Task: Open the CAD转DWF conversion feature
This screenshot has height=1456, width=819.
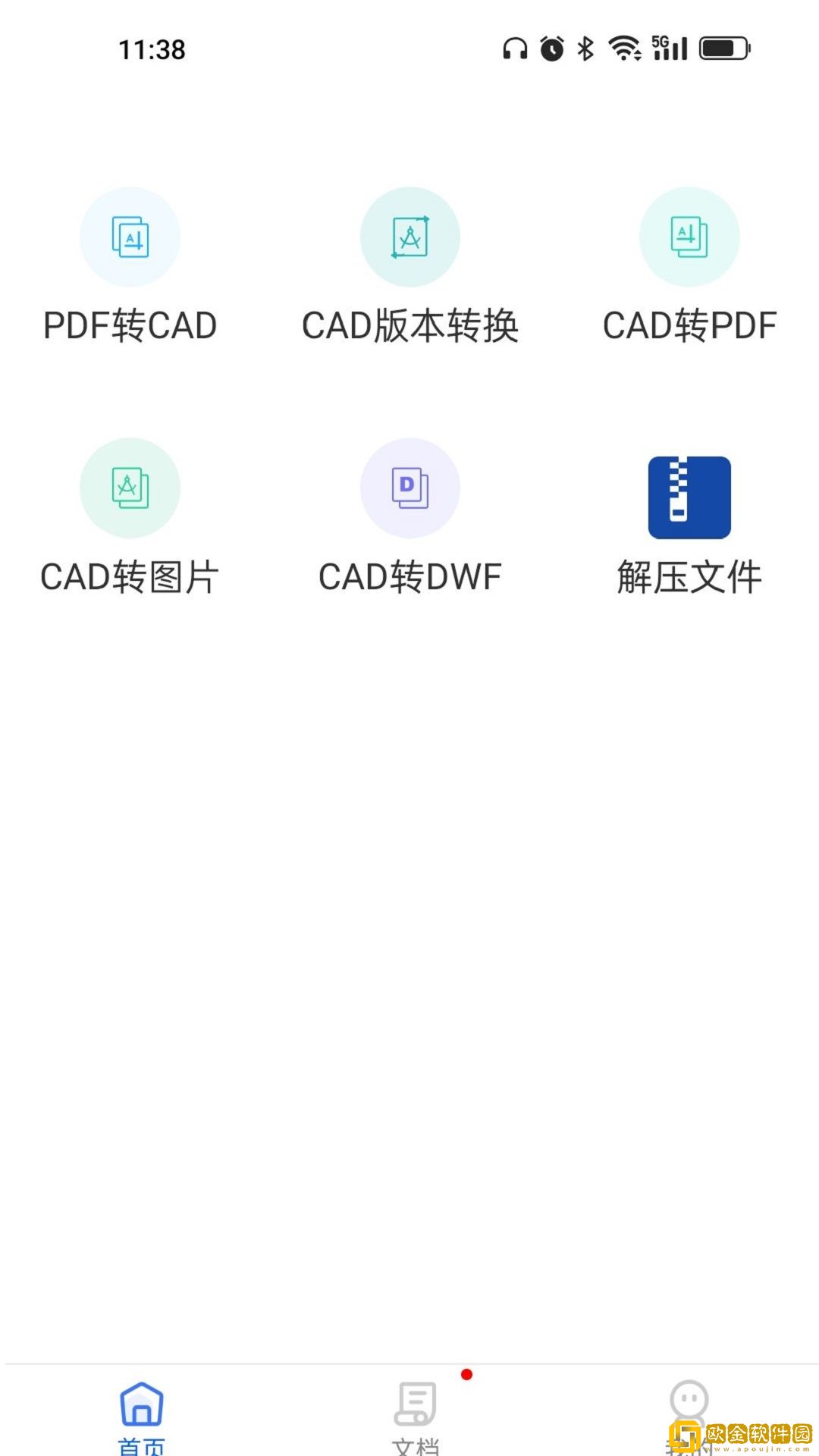Action: [x=409, y=488]
